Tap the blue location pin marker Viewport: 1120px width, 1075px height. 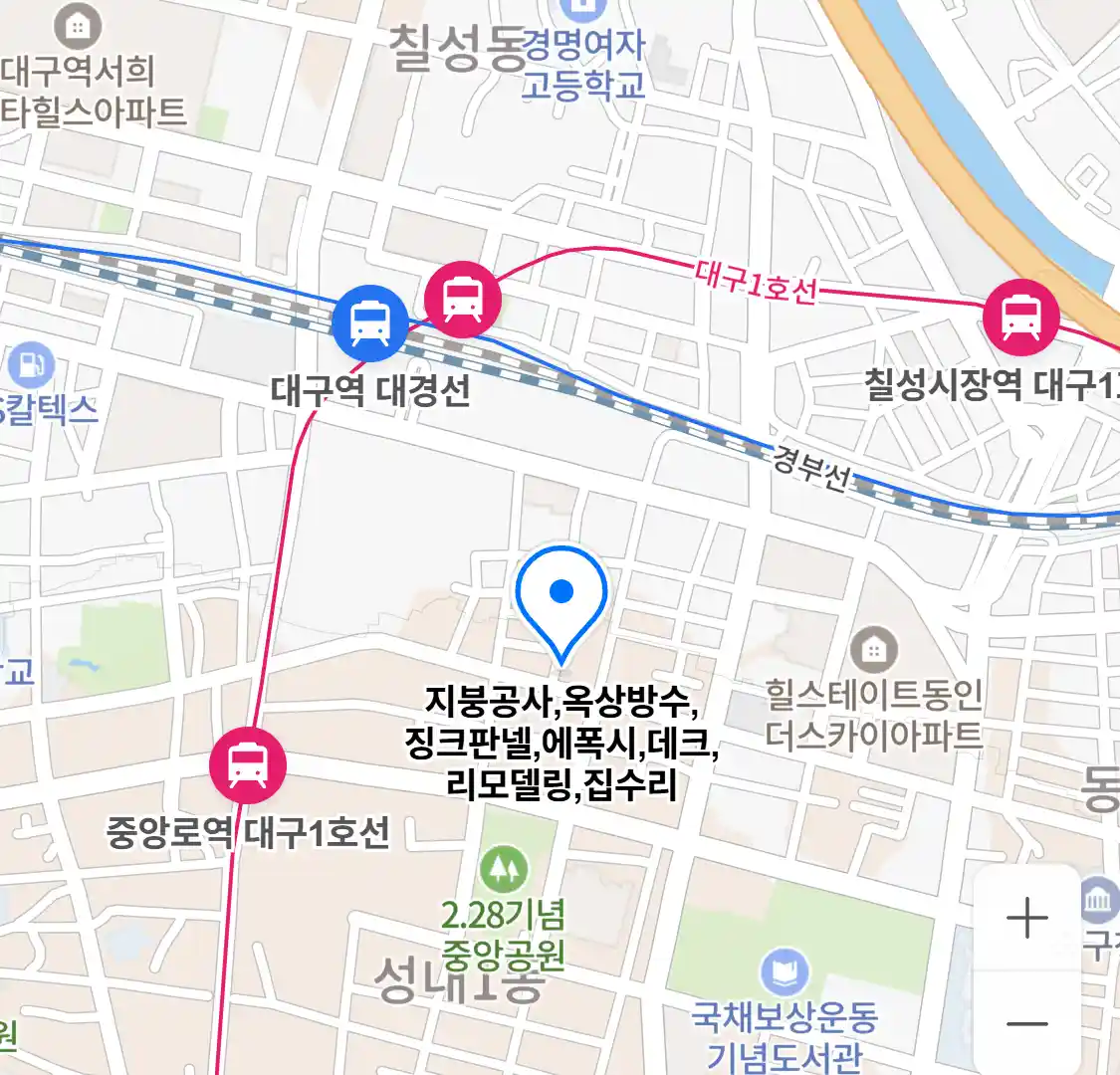pos(561,599)
